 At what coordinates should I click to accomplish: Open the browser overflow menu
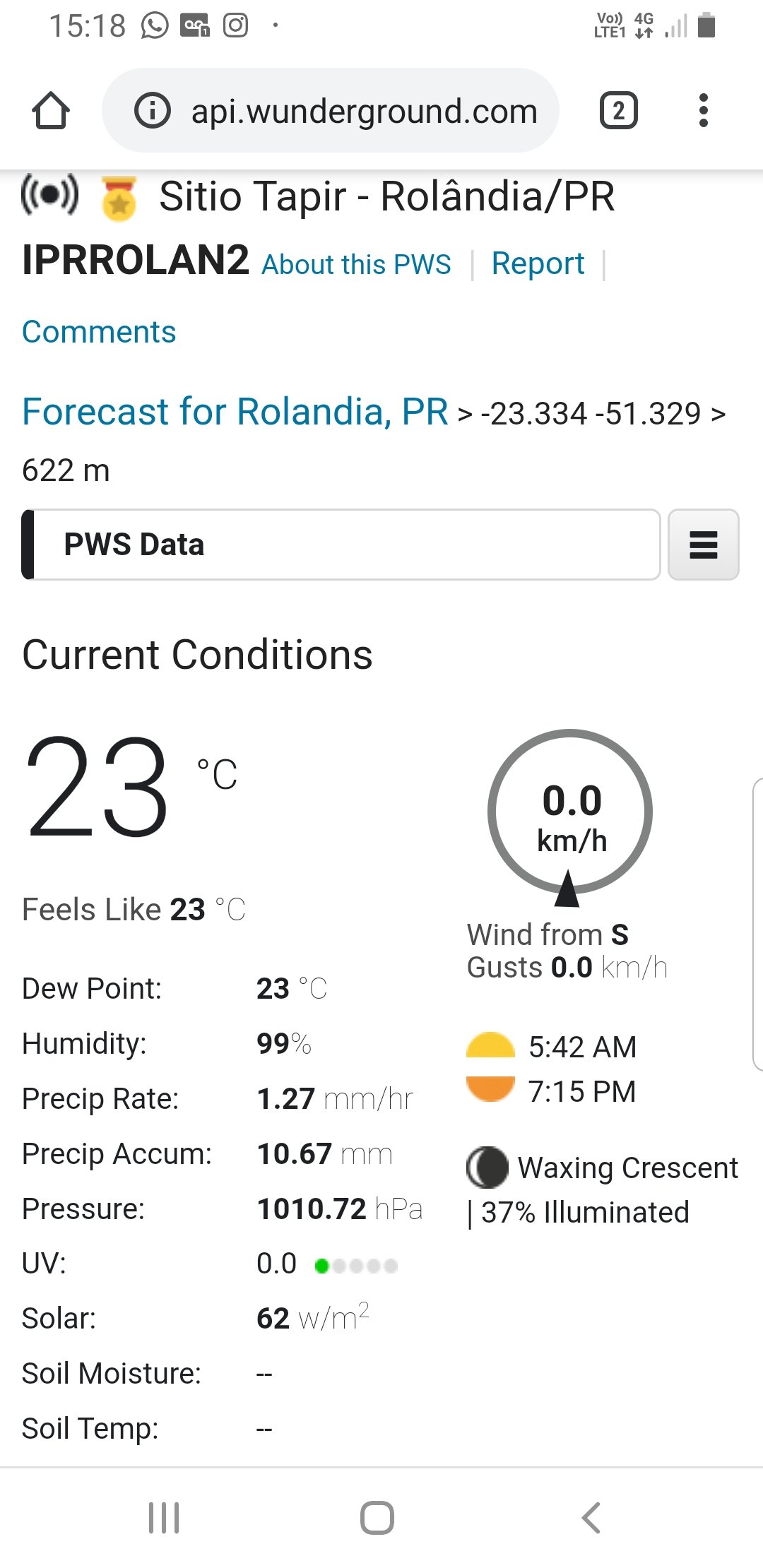click(x=703, y=111)
